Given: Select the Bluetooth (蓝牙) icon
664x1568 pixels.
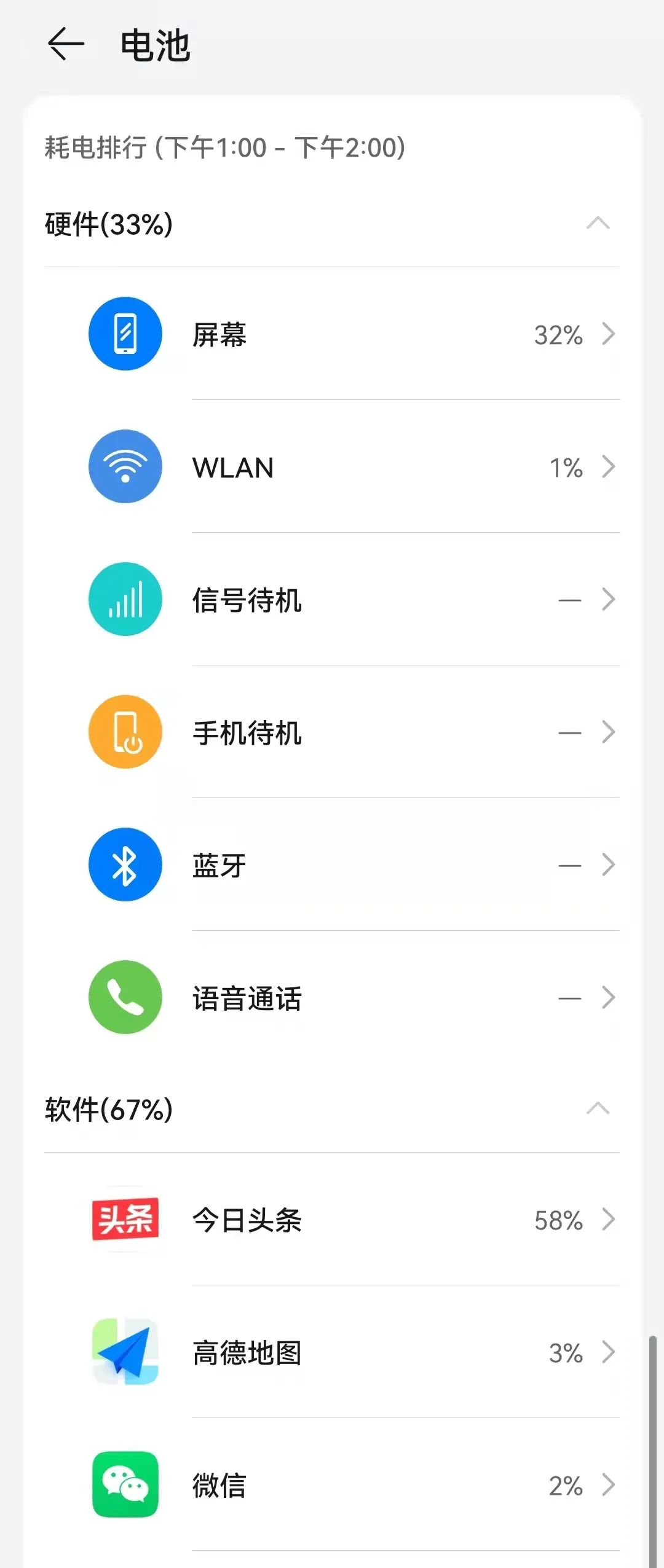Looking at the screenshot, I should [125, 864].
